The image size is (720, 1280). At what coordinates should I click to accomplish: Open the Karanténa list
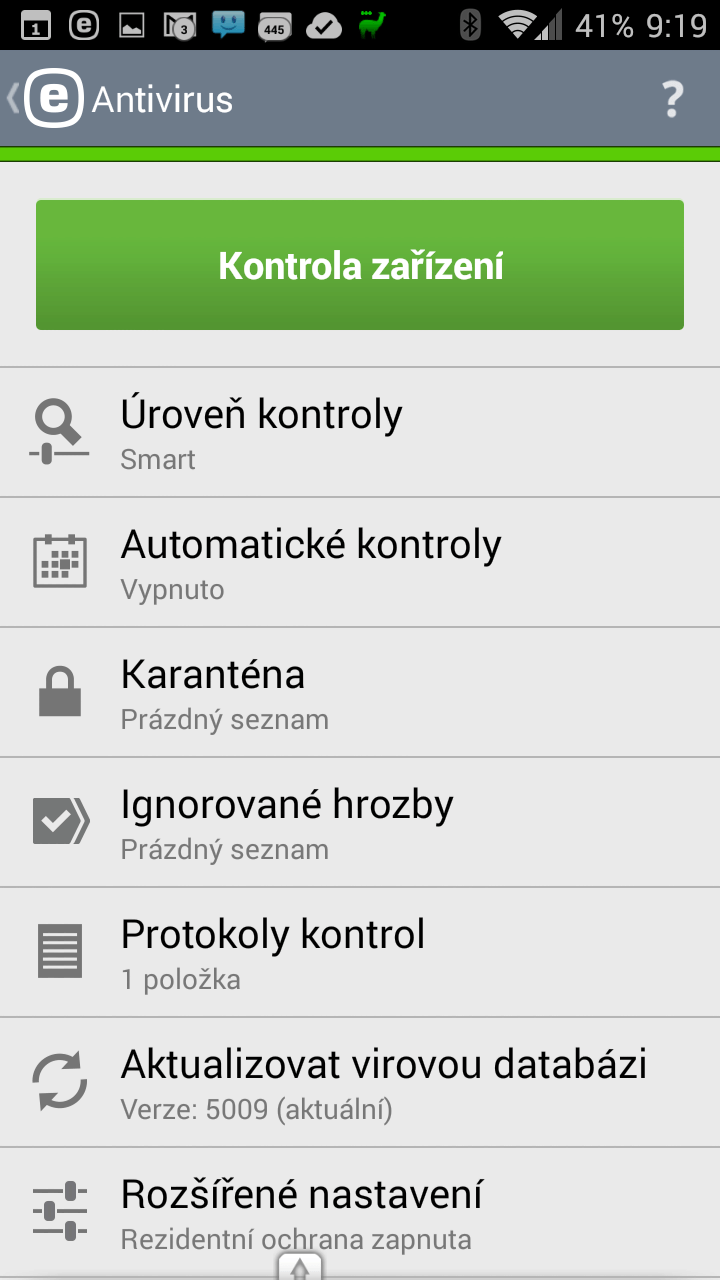[360, 693]
